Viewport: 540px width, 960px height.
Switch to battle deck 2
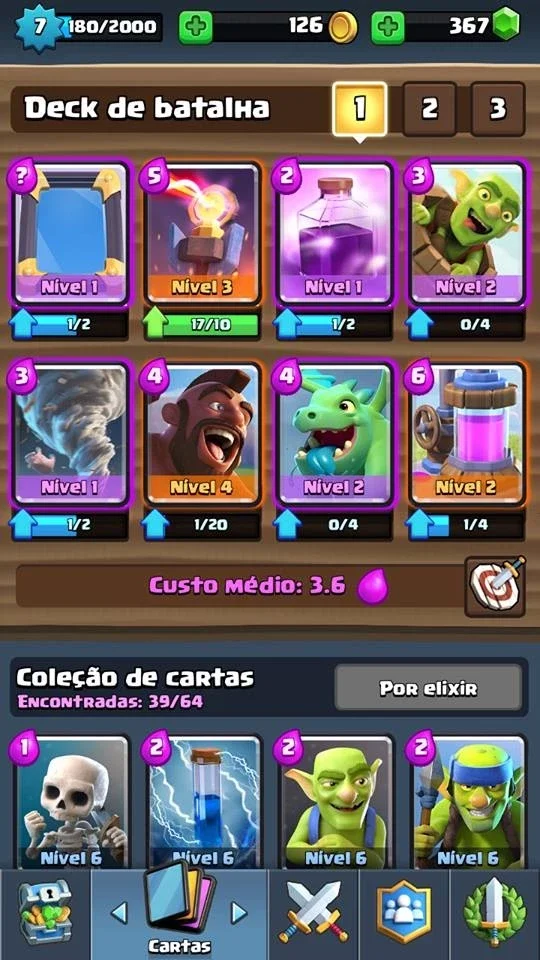429,109
